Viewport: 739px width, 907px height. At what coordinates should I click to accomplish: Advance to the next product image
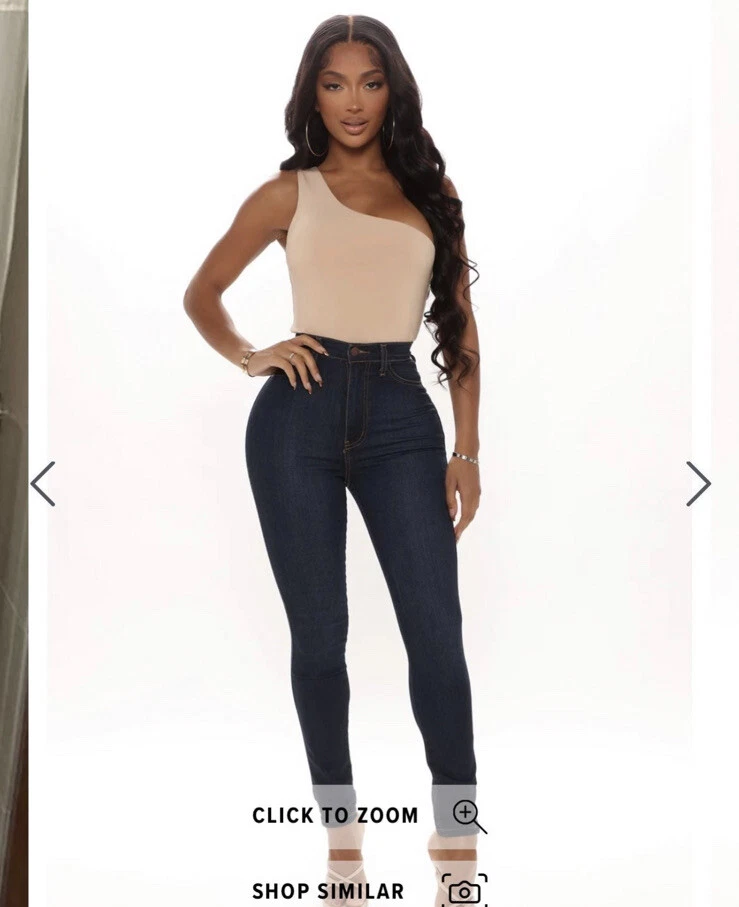[697, 484]
